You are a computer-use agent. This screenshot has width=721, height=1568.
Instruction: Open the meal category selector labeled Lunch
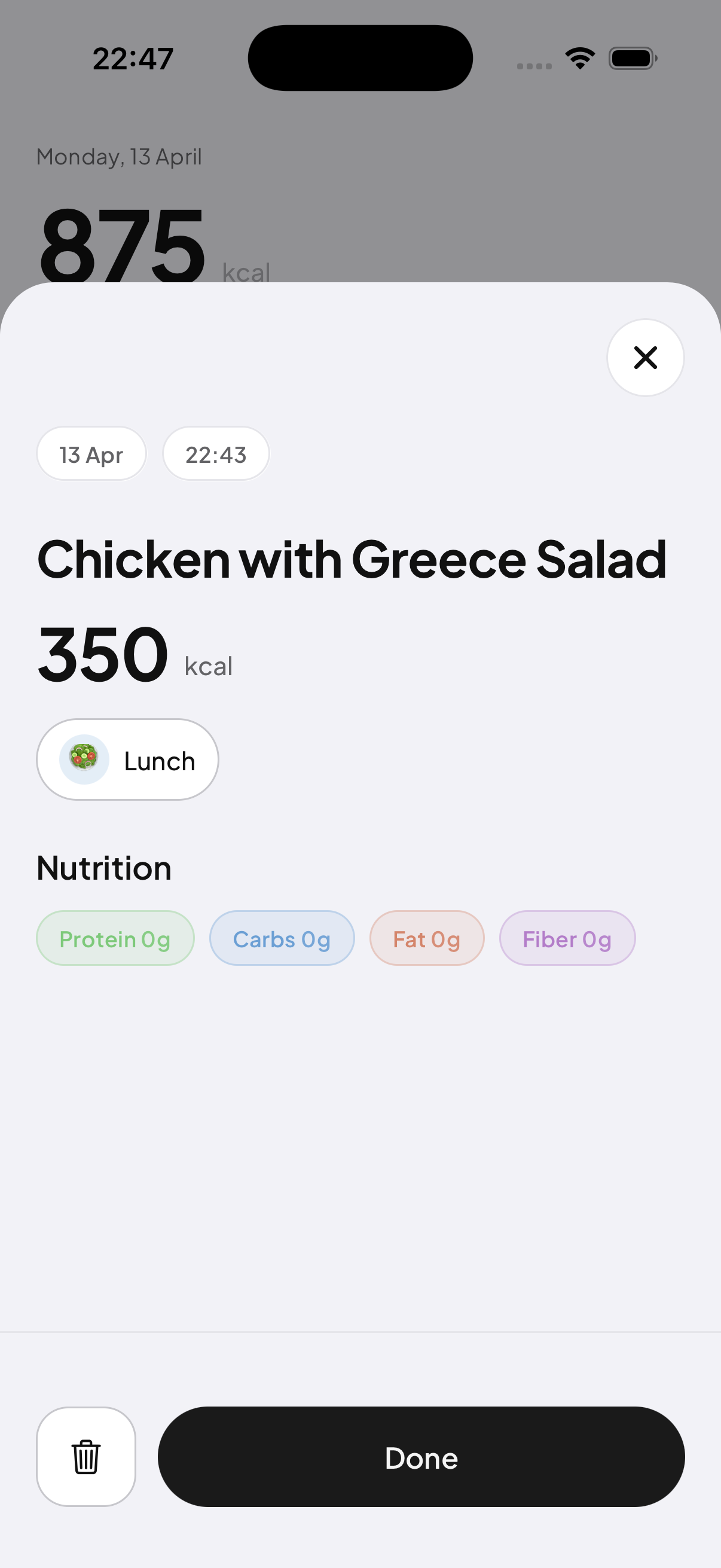pyautogui.click(x=127, y=759)
